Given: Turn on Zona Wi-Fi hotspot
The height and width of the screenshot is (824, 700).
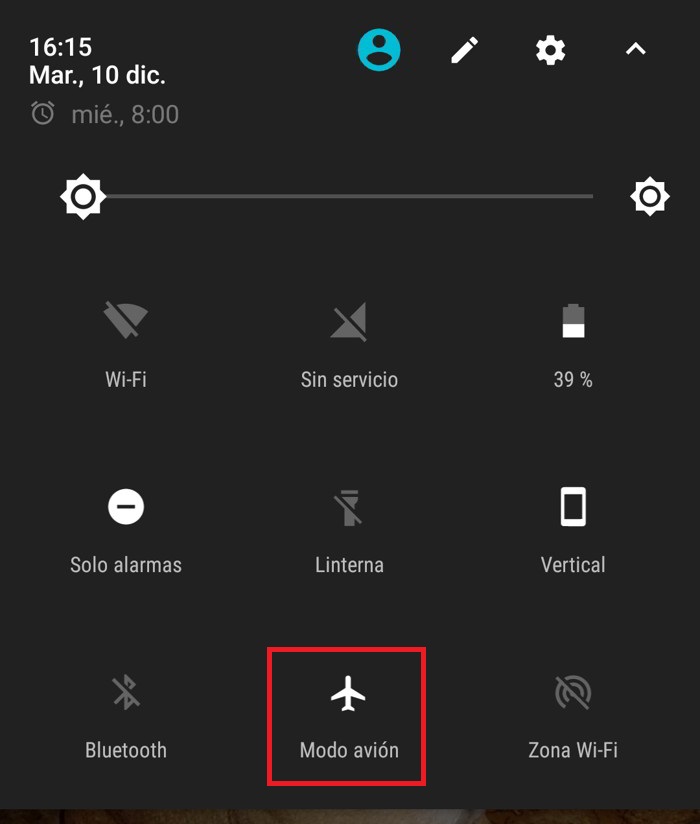Looking at the screenshot, I should pyautogui.click(x=573, y=693).
